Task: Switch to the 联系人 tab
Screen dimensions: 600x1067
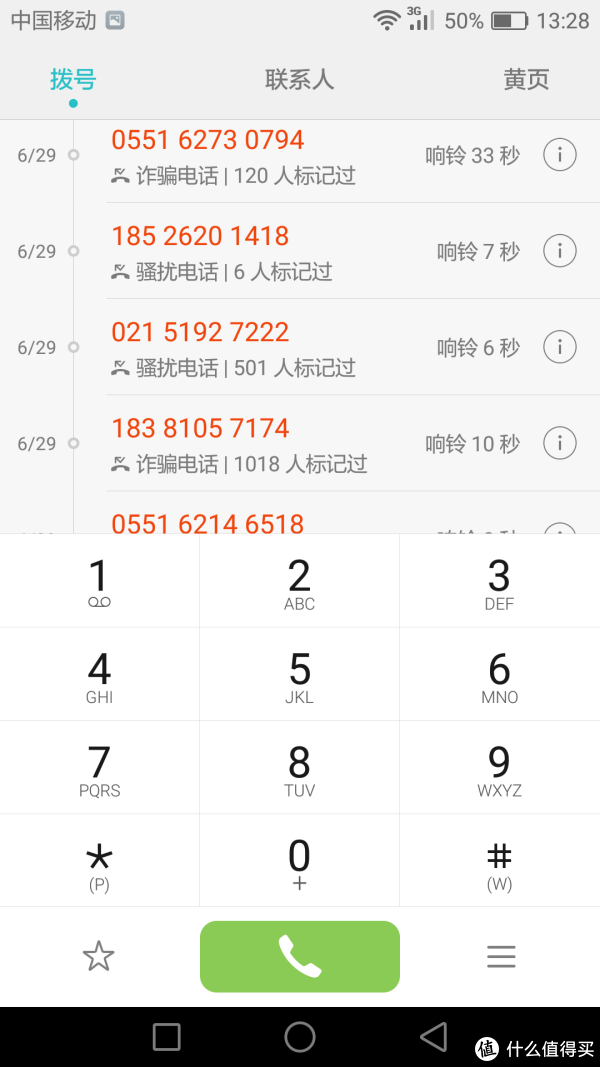Action: tap(299, 80)
